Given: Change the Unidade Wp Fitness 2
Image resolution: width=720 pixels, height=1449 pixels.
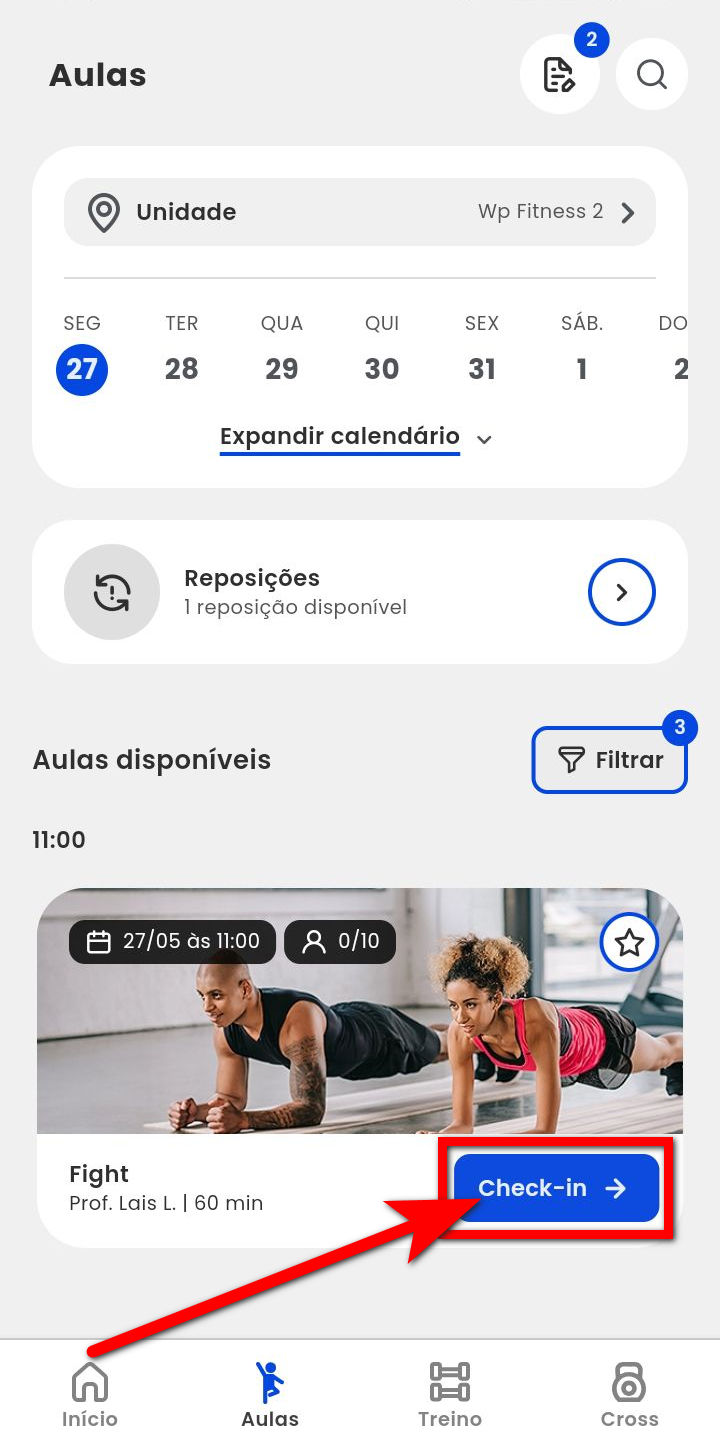Looking at the screenshot, I should 360,212.
